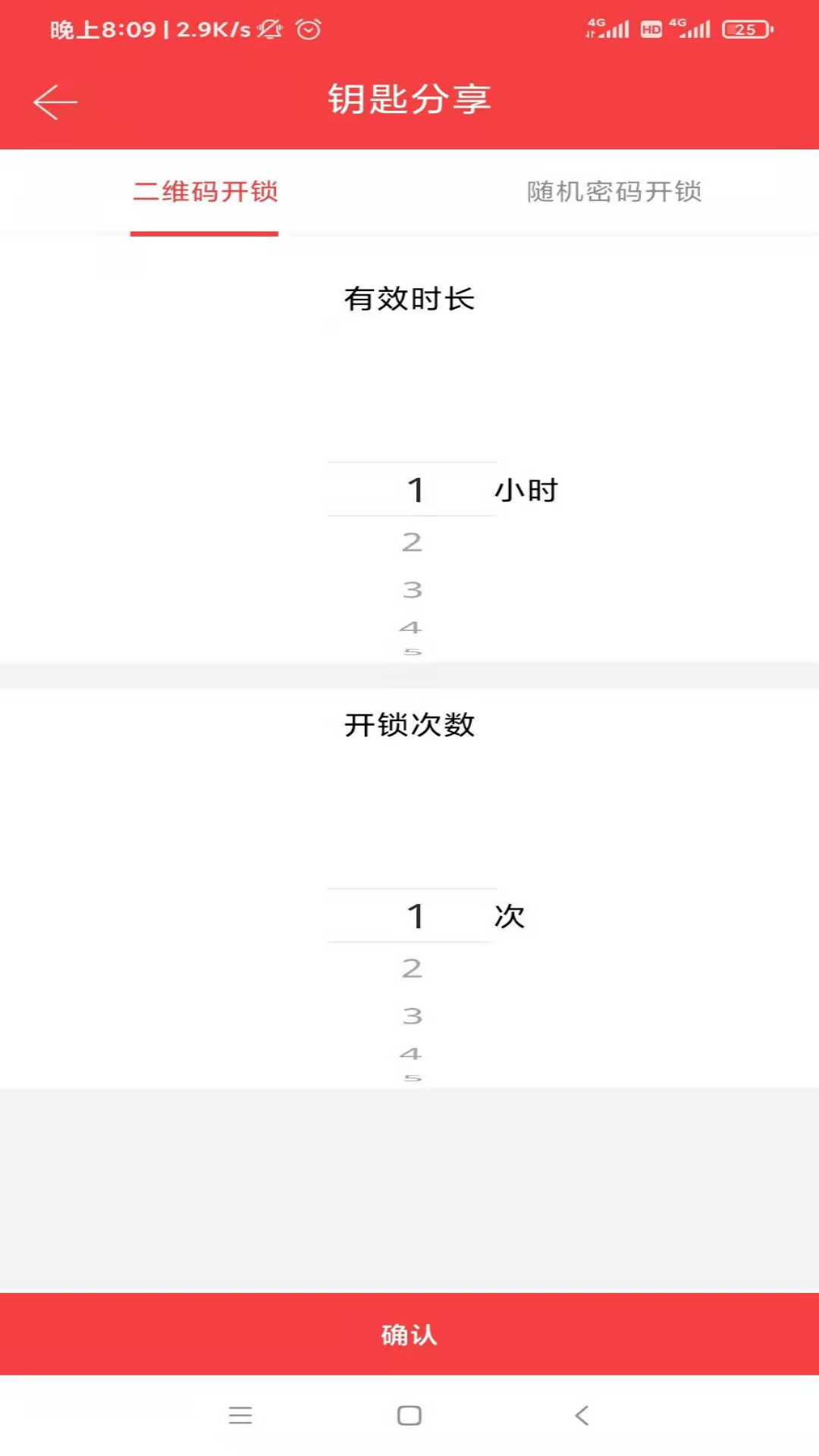The height and width of the screenshot is (1456, 819).
Task: Switch to the 随机密码开锁 tab
Action: pos(613,192)
